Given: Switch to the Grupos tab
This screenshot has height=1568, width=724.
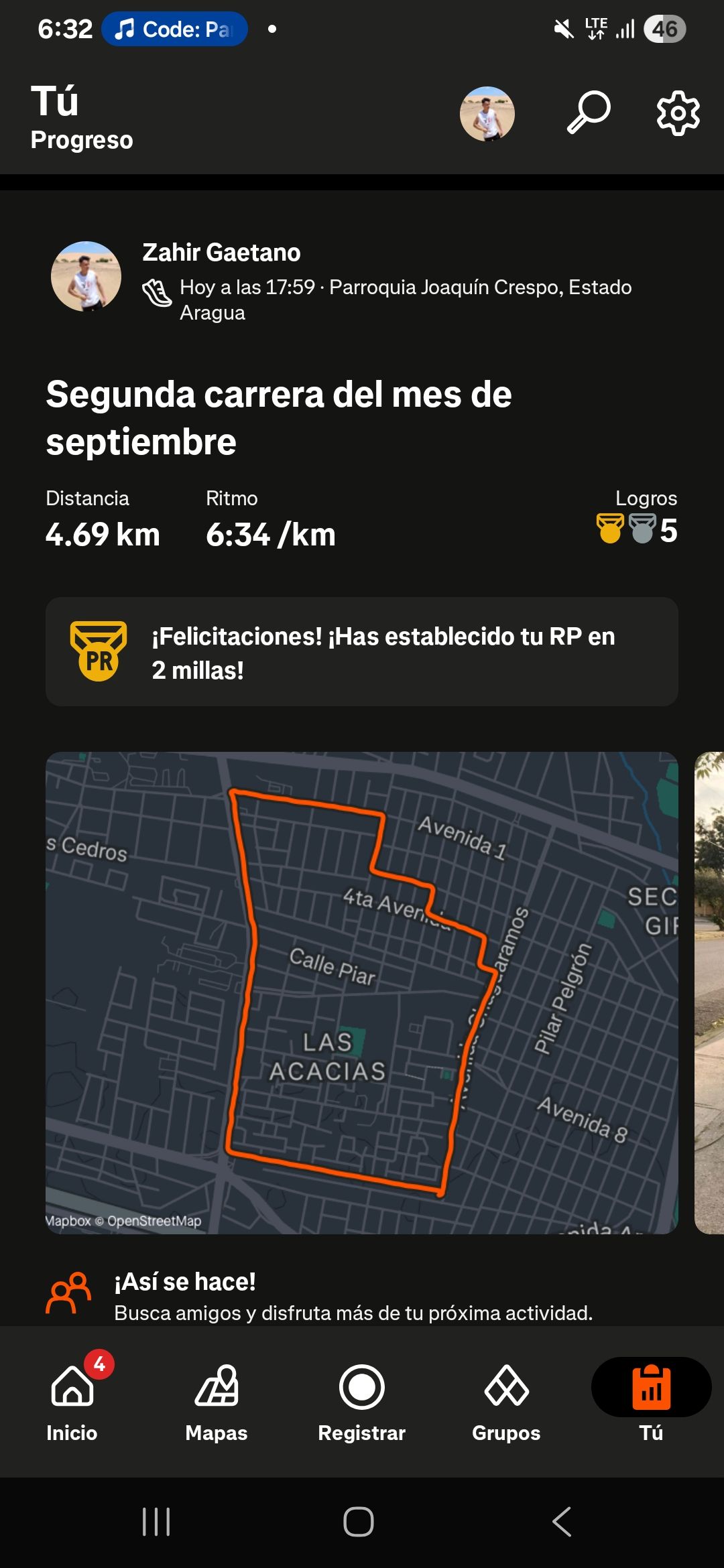Looking at the screenshot, I should (x=506, y=1400).
